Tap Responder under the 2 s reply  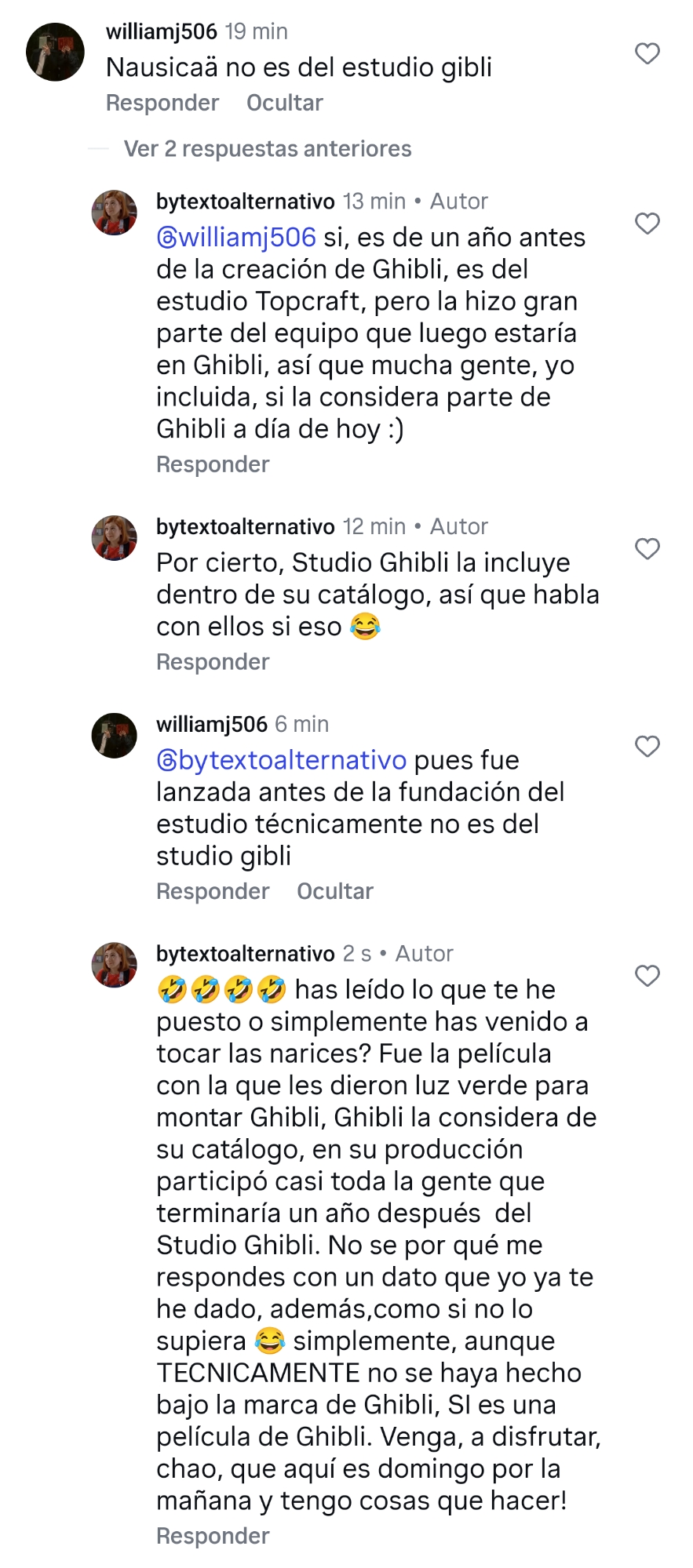[x=213, y=1536]
